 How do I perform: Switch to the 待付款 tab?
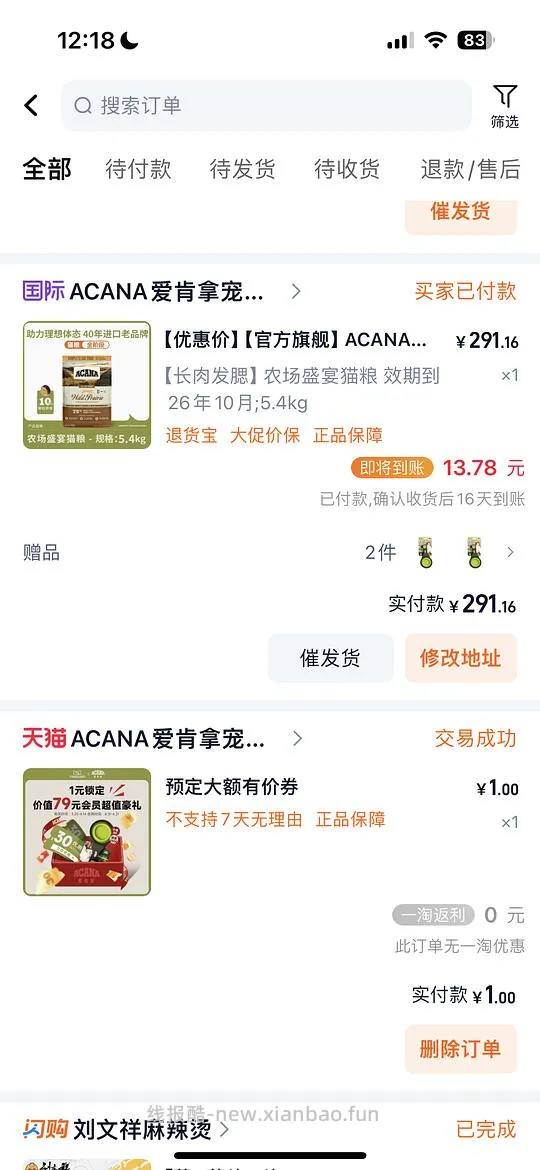(138, 169)
